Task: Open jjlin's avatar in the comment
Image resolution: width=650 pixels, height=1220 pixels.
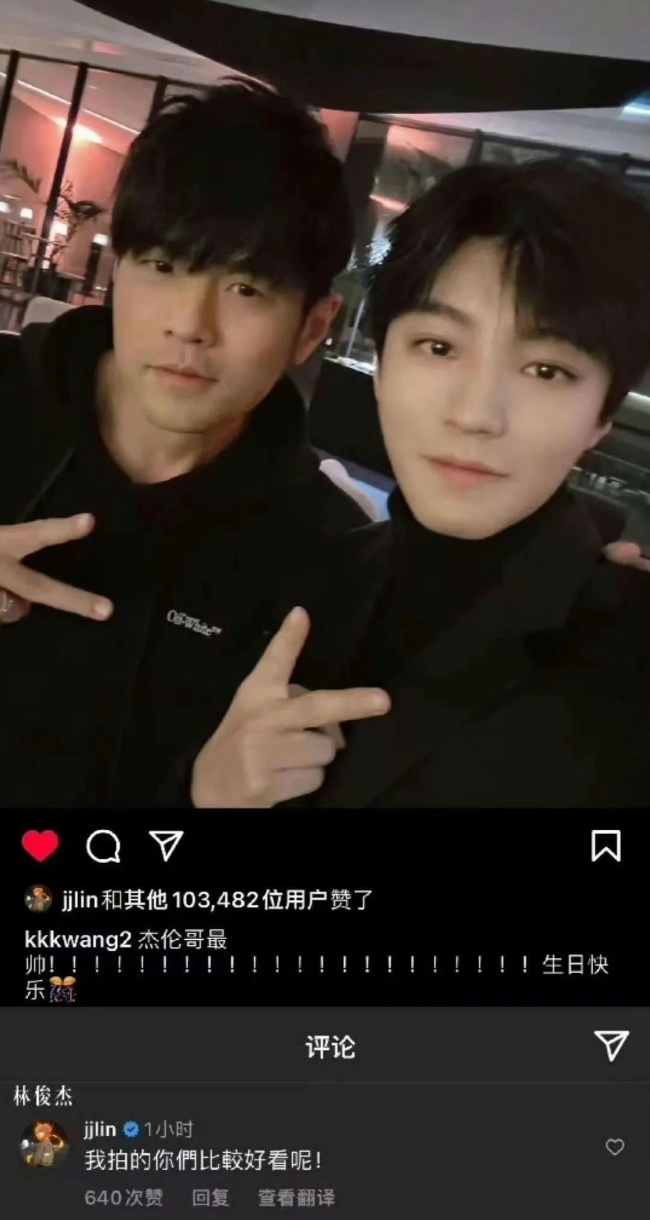Action: coord(45,1144)
